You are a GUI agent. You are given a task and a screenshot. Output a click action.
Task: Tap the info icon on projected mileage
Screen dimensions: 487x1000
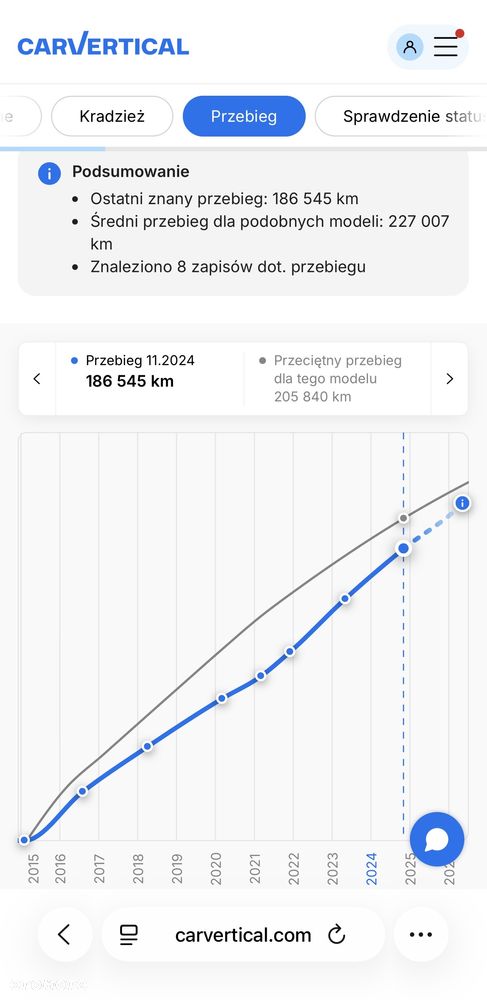[463, 503]
